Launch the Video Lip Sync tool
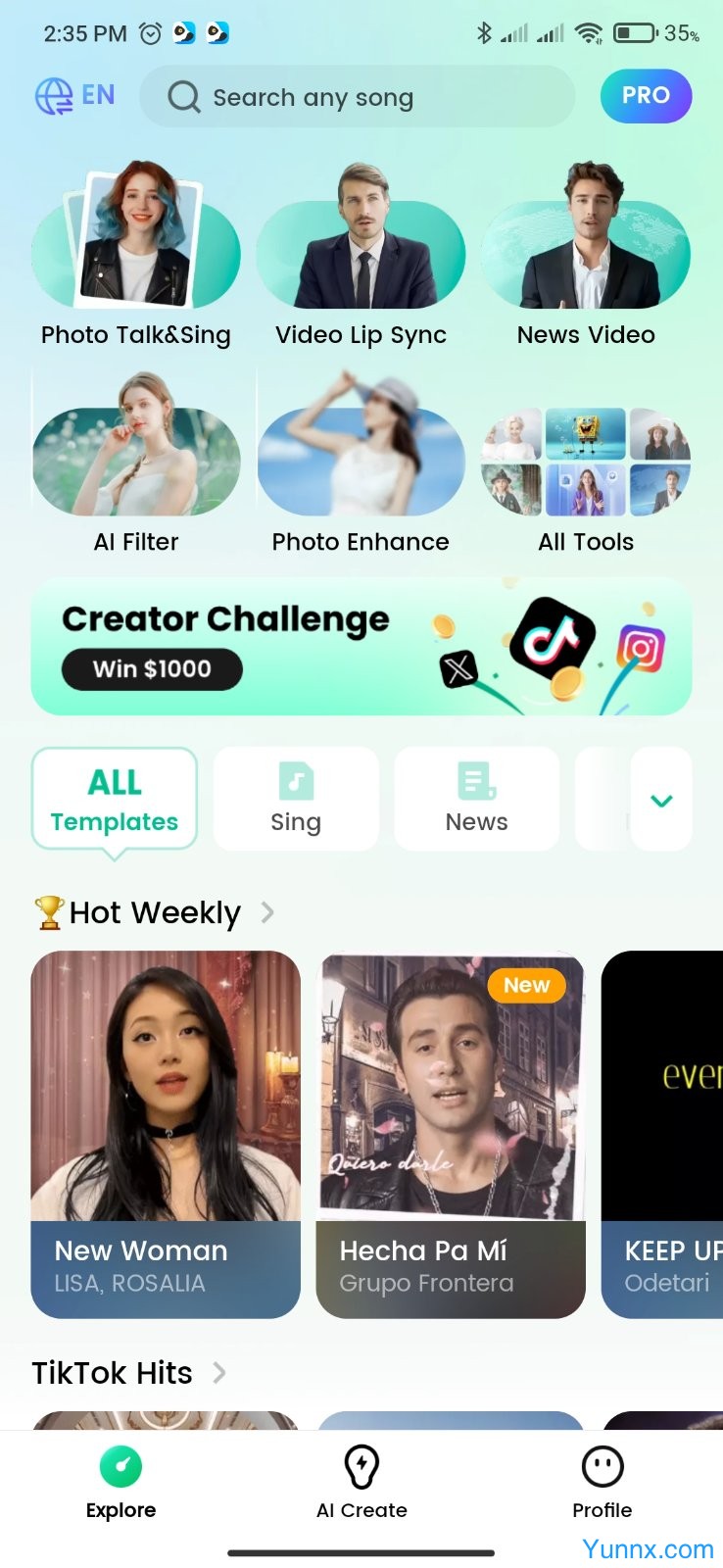This screenshot has width=723, height=1568. point(361,257)
